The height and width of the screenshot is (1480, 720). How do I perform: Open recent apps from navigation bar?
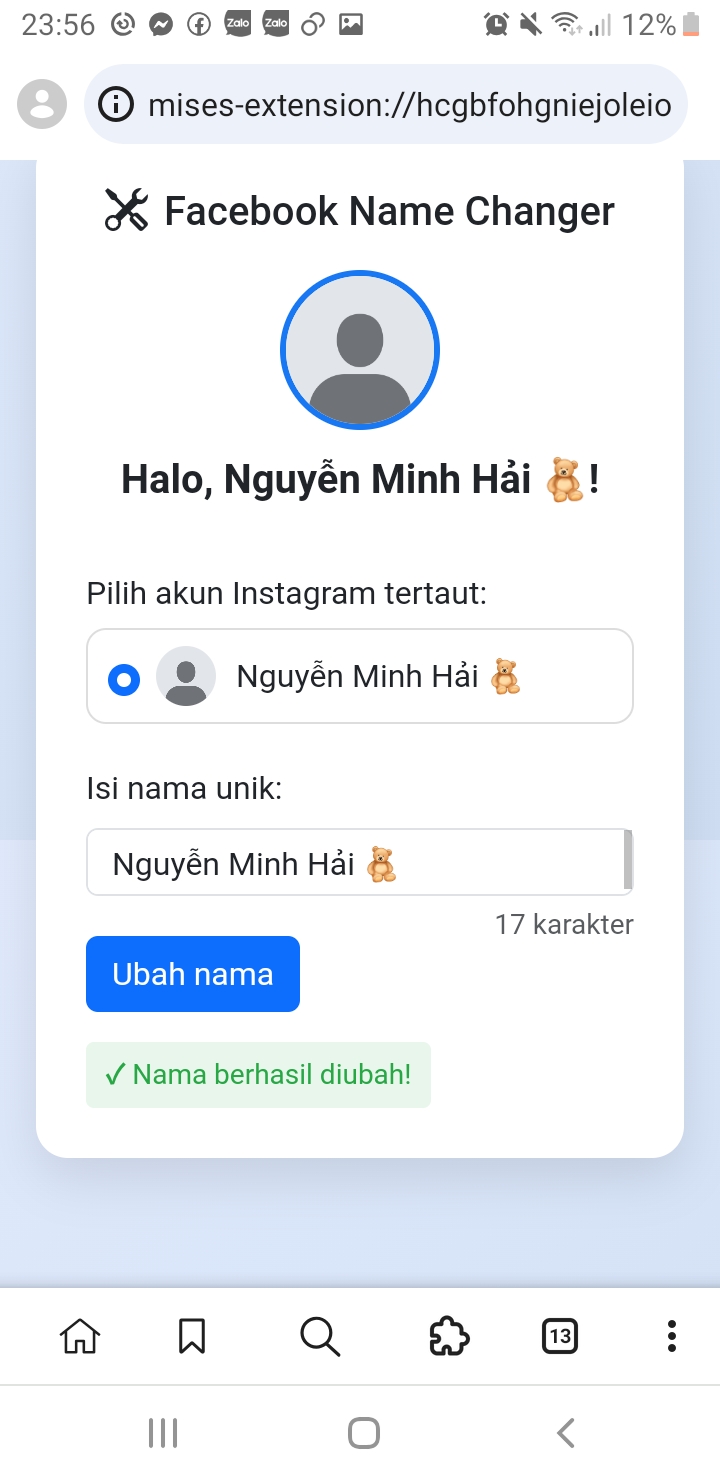pyautogui.click(x=162, y=1433)
